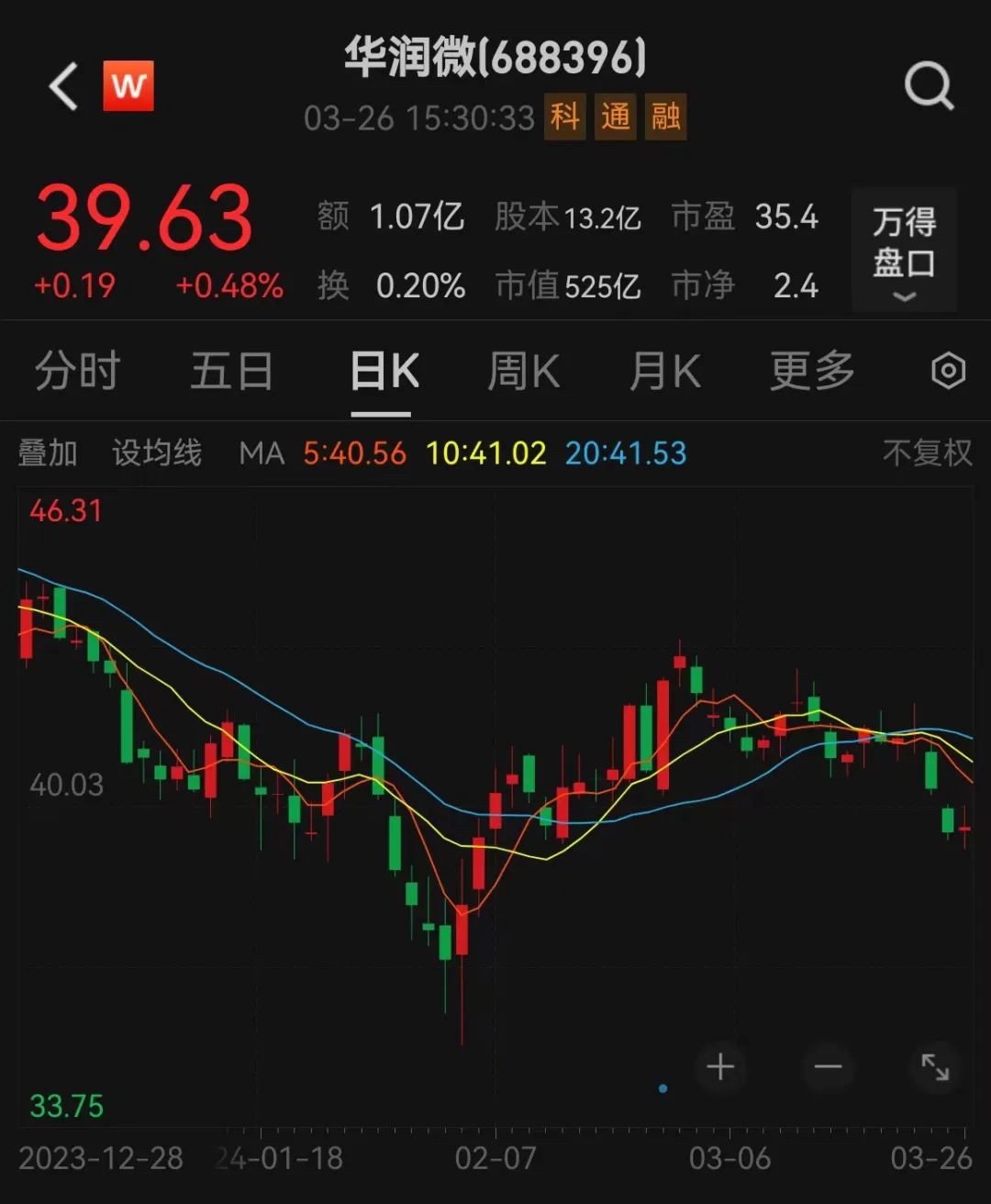Image resolution: width=991 pixels, height=1204 pixels.
Task: Zoom in the chart with plus button
Action: point(720,1066)
